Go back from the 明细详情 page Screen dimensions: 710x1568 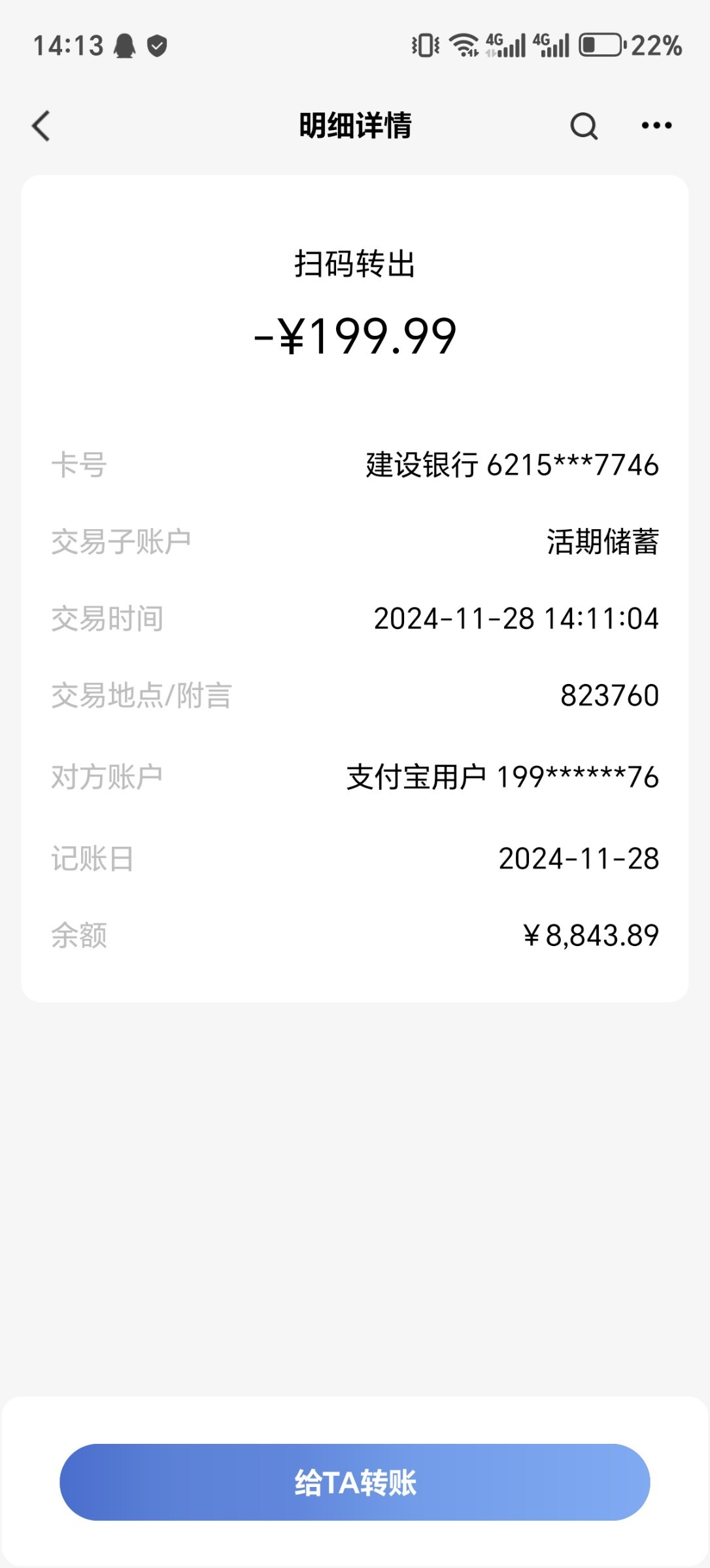click(x=41, y=125)
